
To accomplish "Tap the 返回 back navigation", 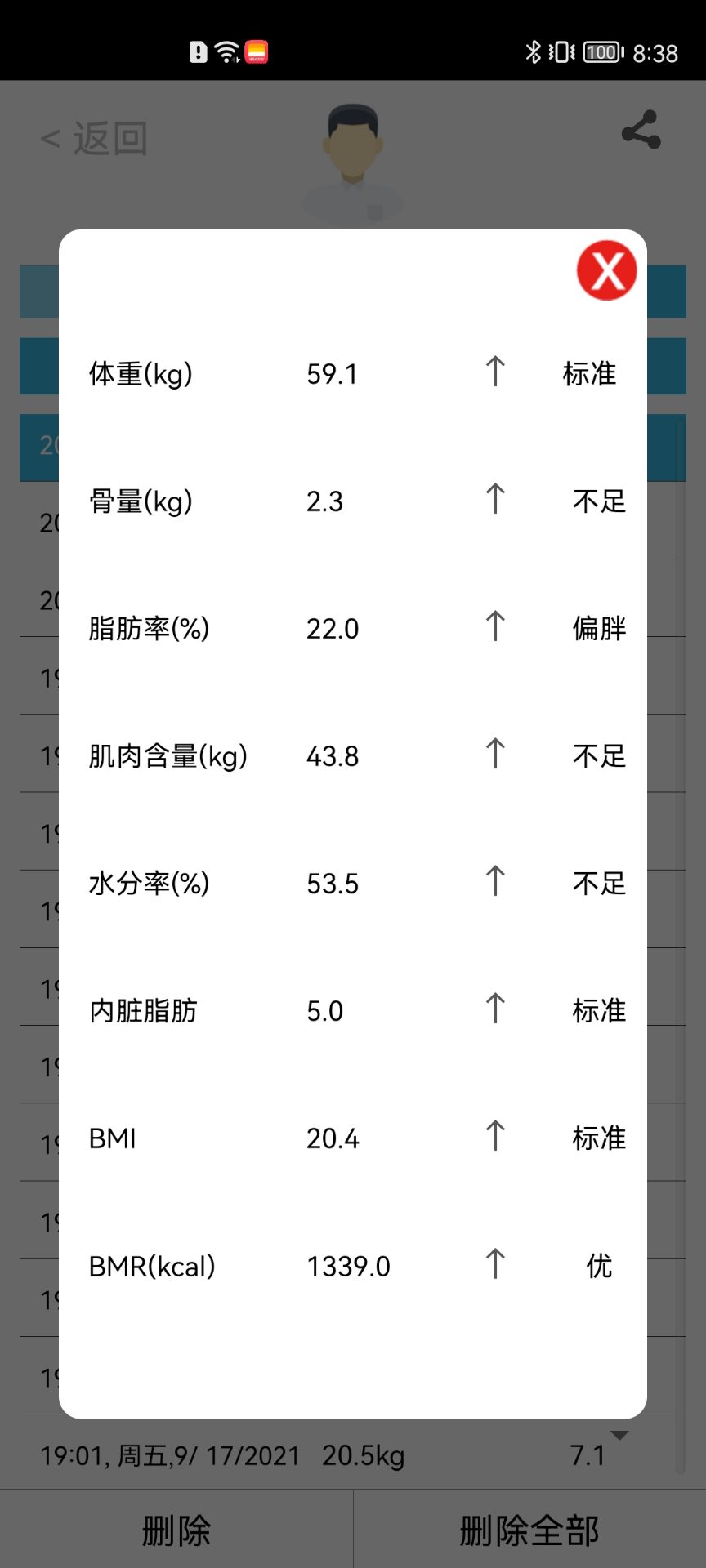I will (92, 138).
